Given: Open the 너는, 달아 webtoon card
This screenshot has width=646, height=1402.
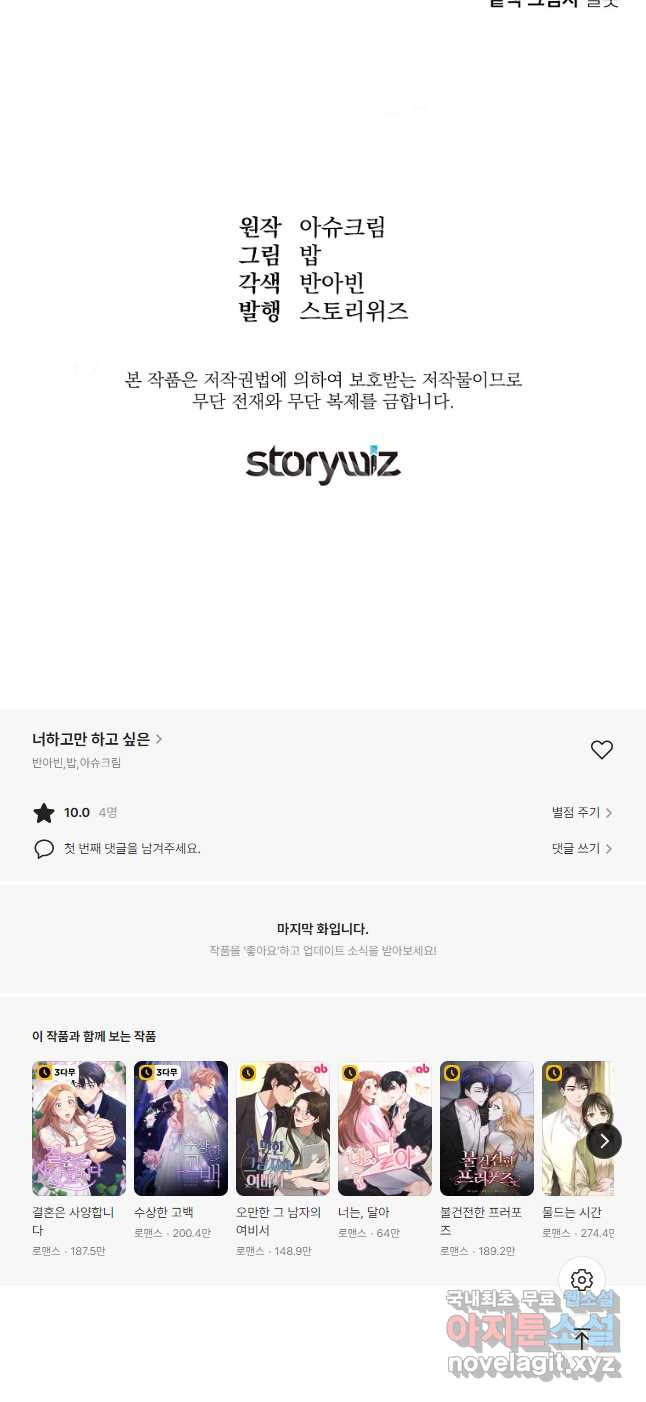Looking at the screenshot, I should (x=385, y=1128).
